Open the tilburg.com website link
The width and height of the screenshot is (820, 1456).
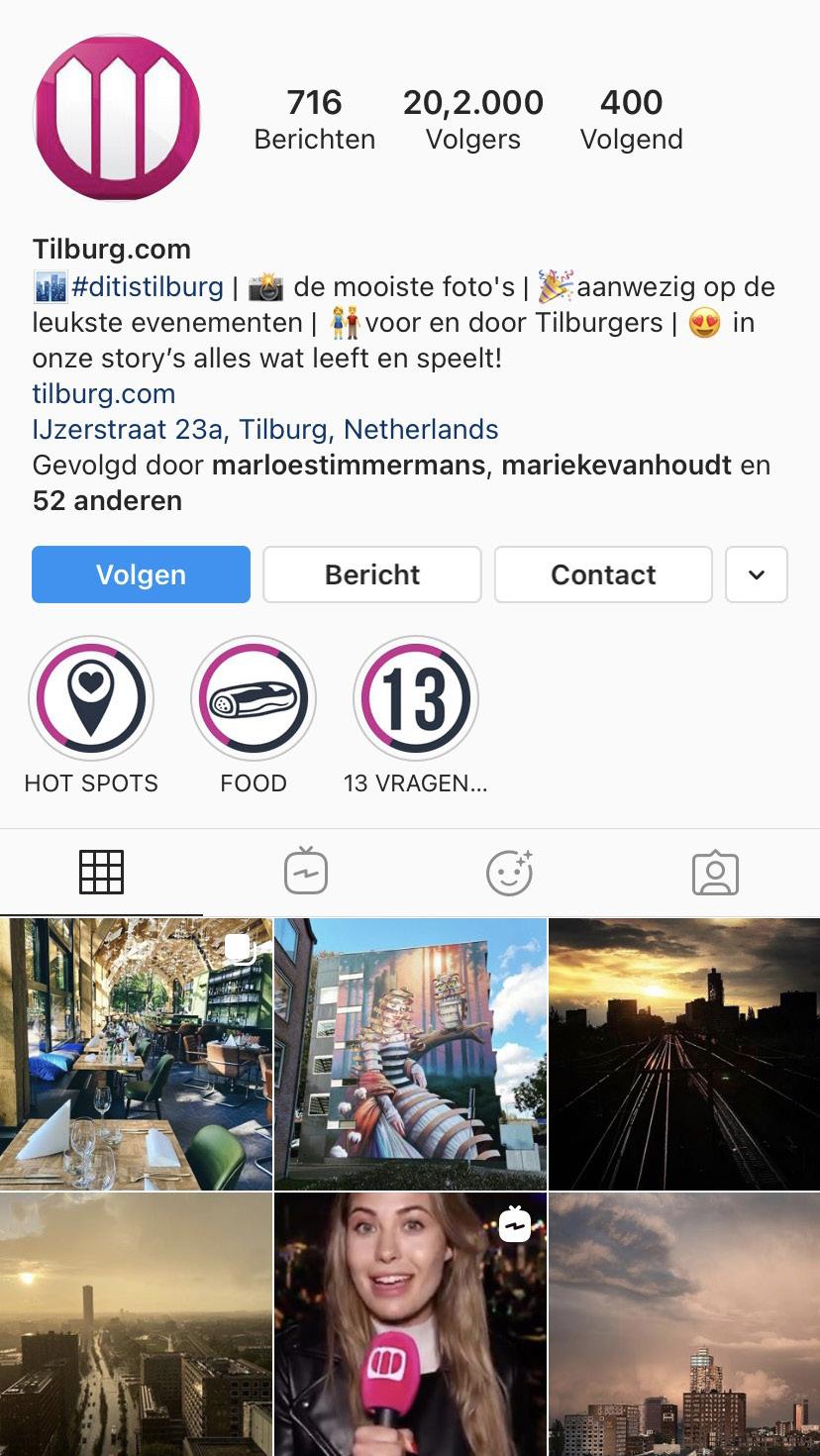pyautogui.click(x=104, y=394)
